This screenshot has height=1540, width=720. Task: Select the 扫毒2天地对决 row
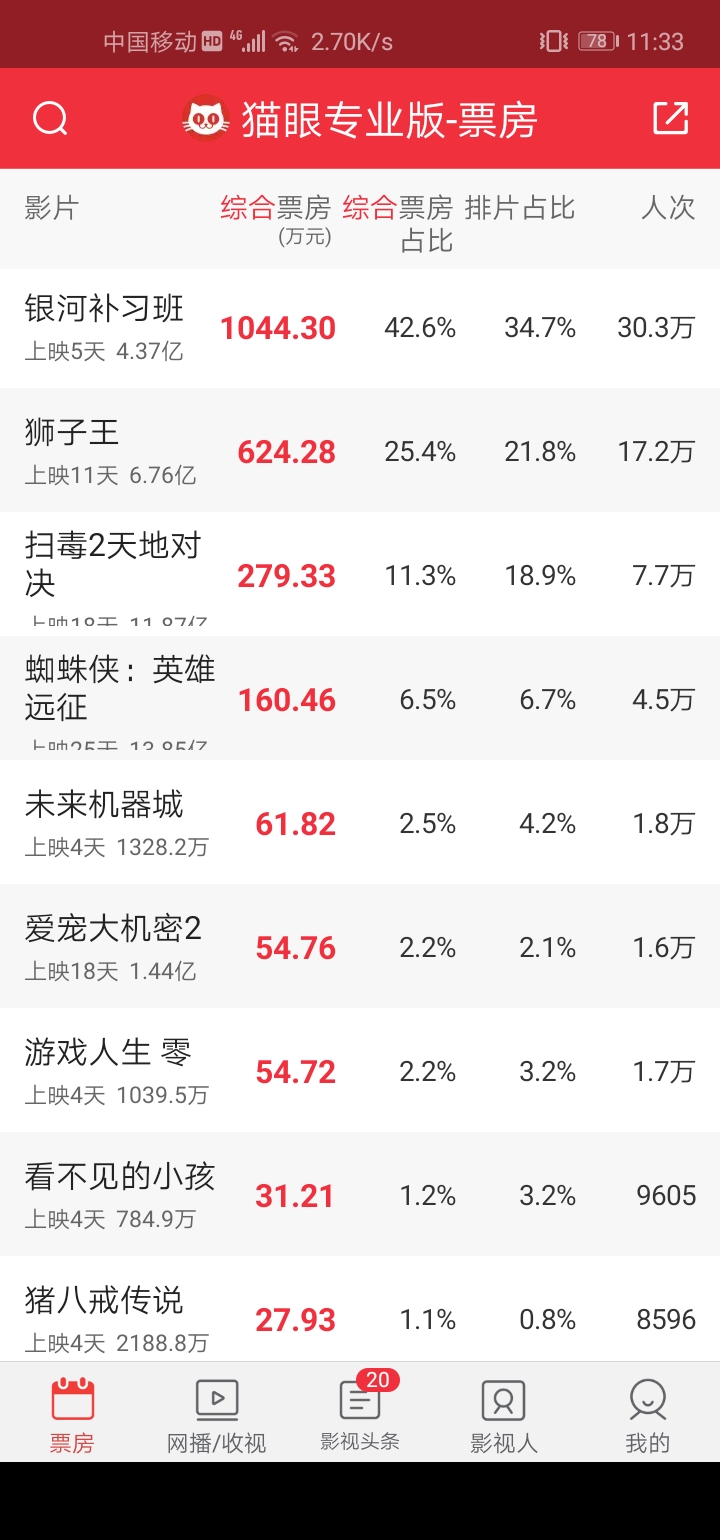pos(360,574)
